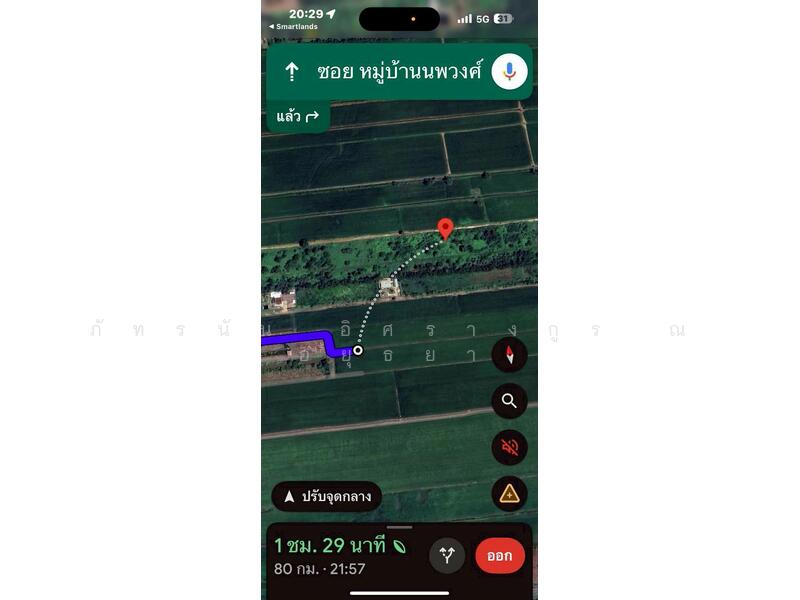This screenshot has width=800, height=600.
Task: Unmute voice guidance with the speaker icon
Action: 509,447
